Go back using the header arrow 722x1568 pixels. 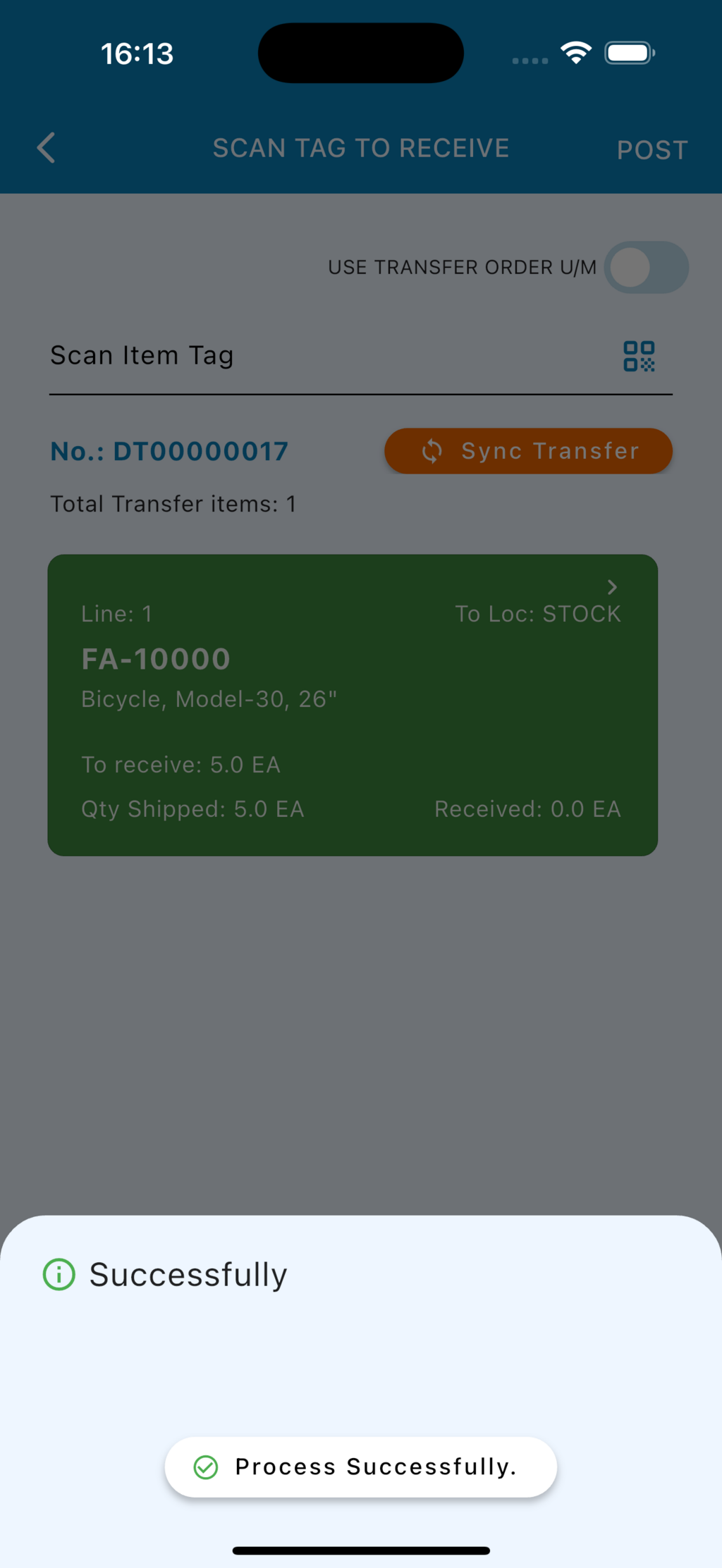(x=47, y=148)
